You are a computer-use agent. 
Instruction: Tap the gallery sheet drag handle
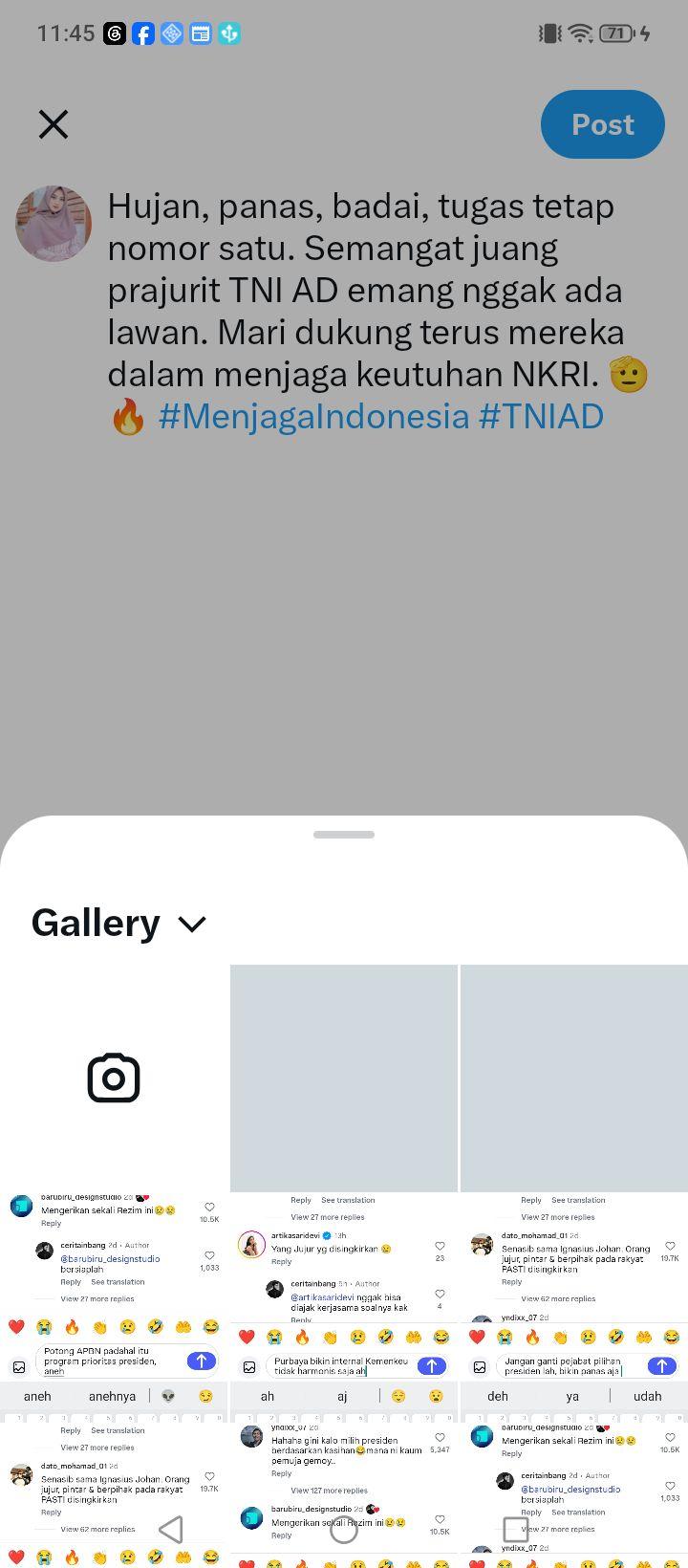[x=344, y=835]
